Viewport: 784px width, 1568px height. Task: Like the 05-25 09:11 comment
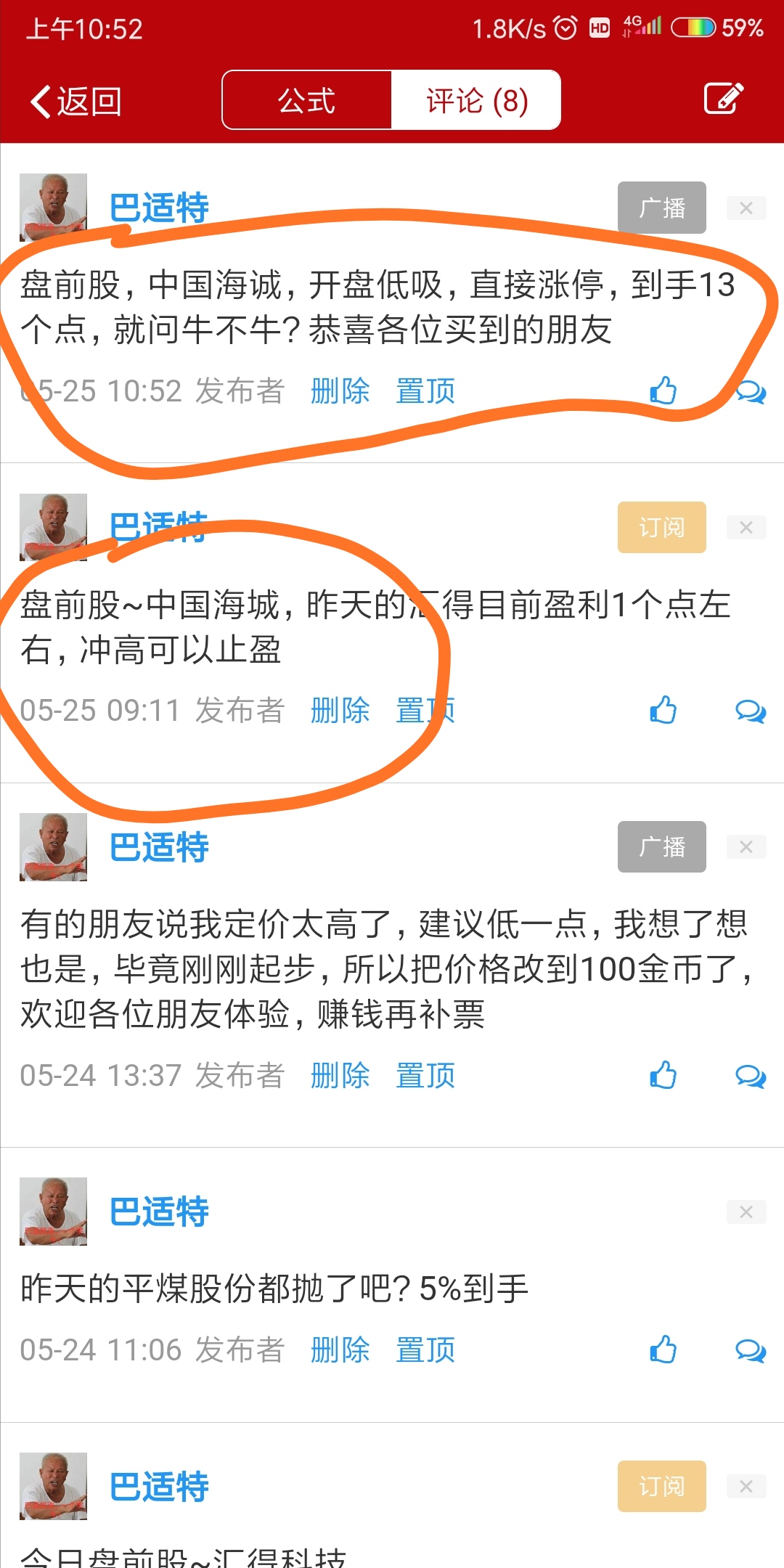coord(663,710)
